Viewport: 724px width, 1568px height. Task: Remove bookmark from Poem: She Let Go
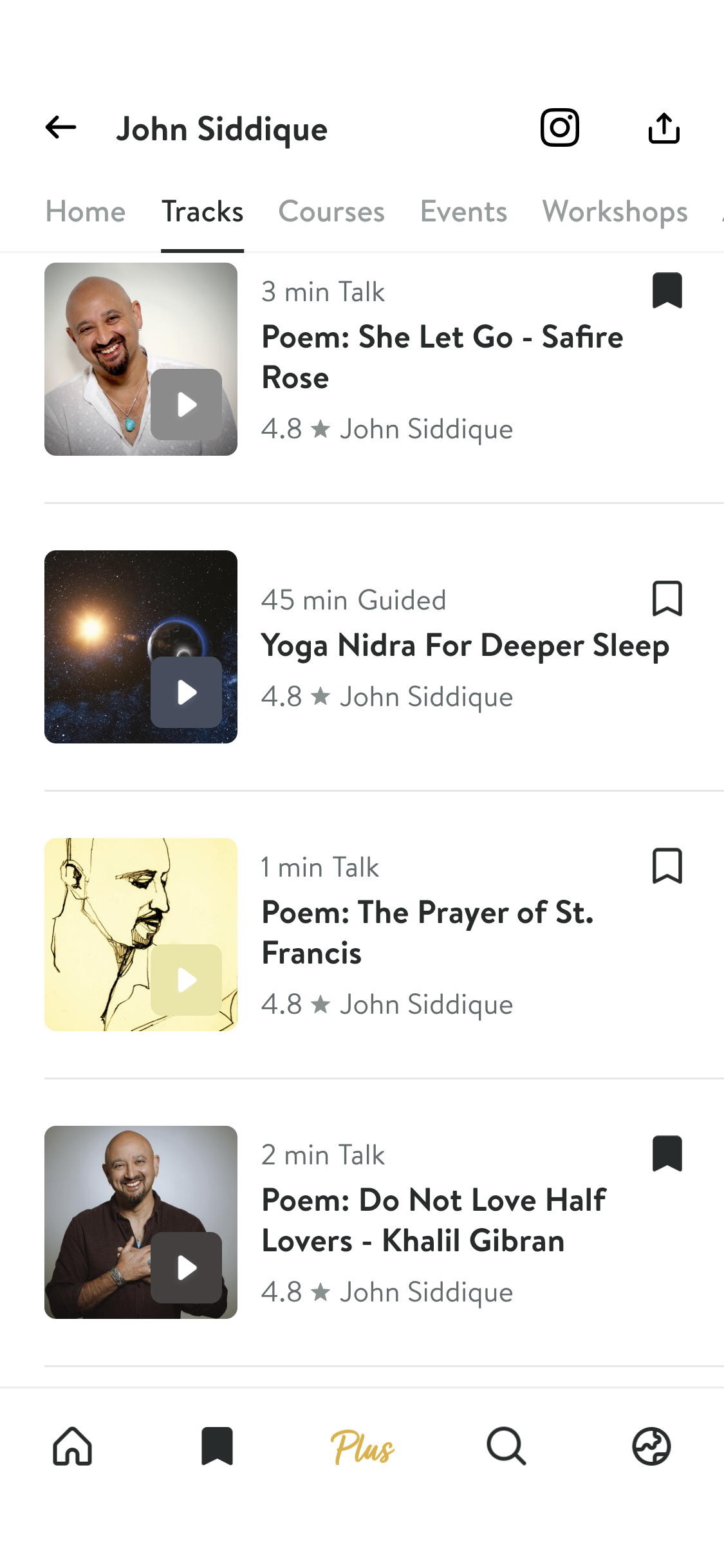[x=667, y=291]
